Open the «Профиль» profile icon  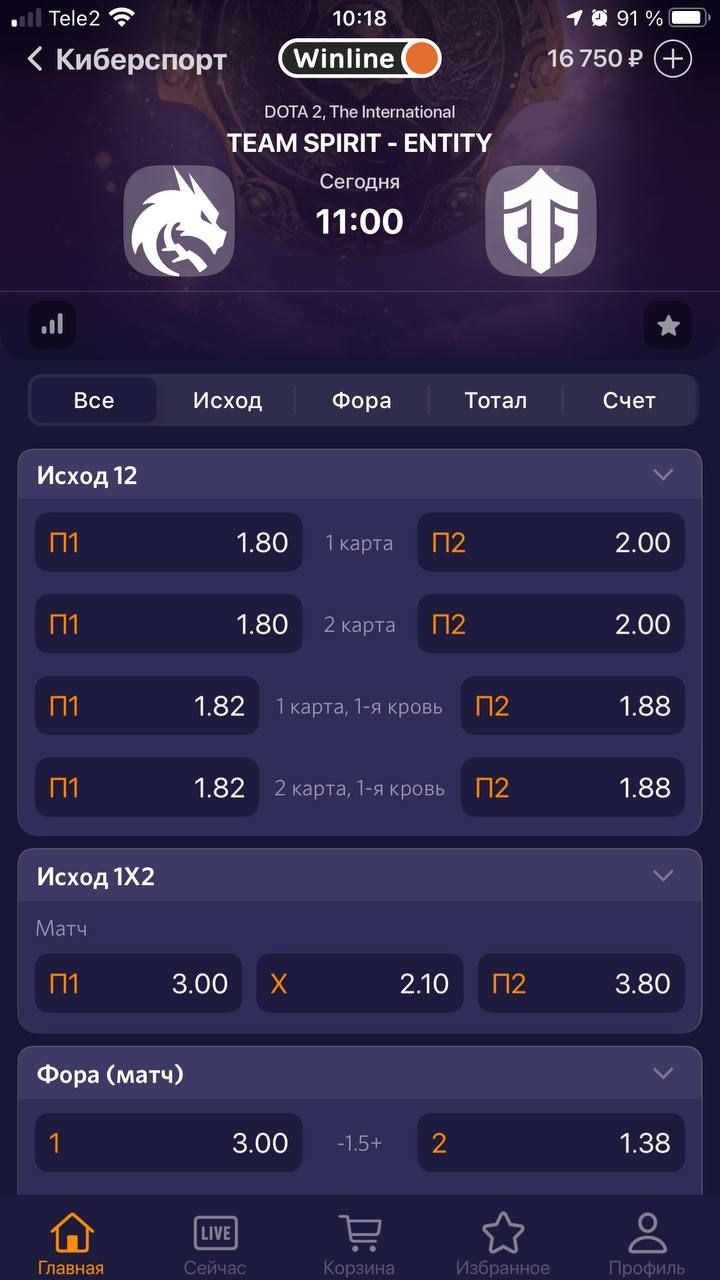coord(646,1237)
